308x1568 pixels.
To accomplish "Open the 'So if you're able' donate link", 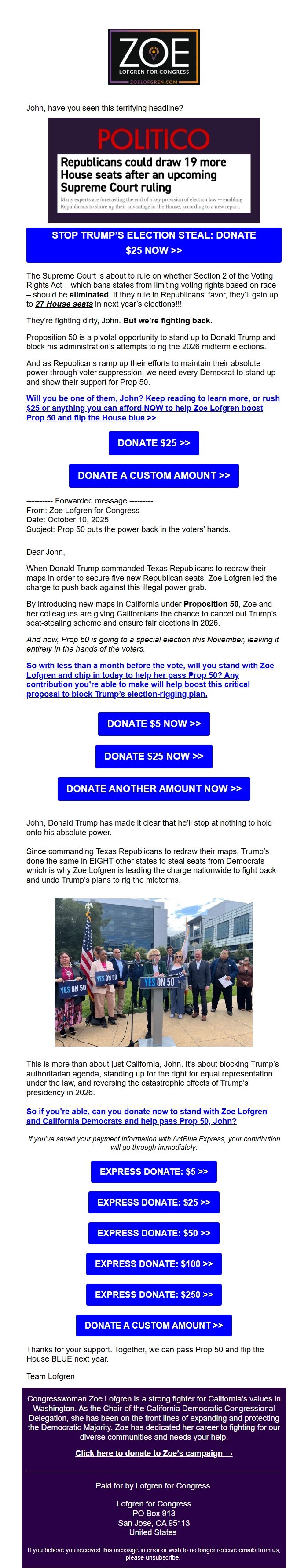I will 147,1116.
